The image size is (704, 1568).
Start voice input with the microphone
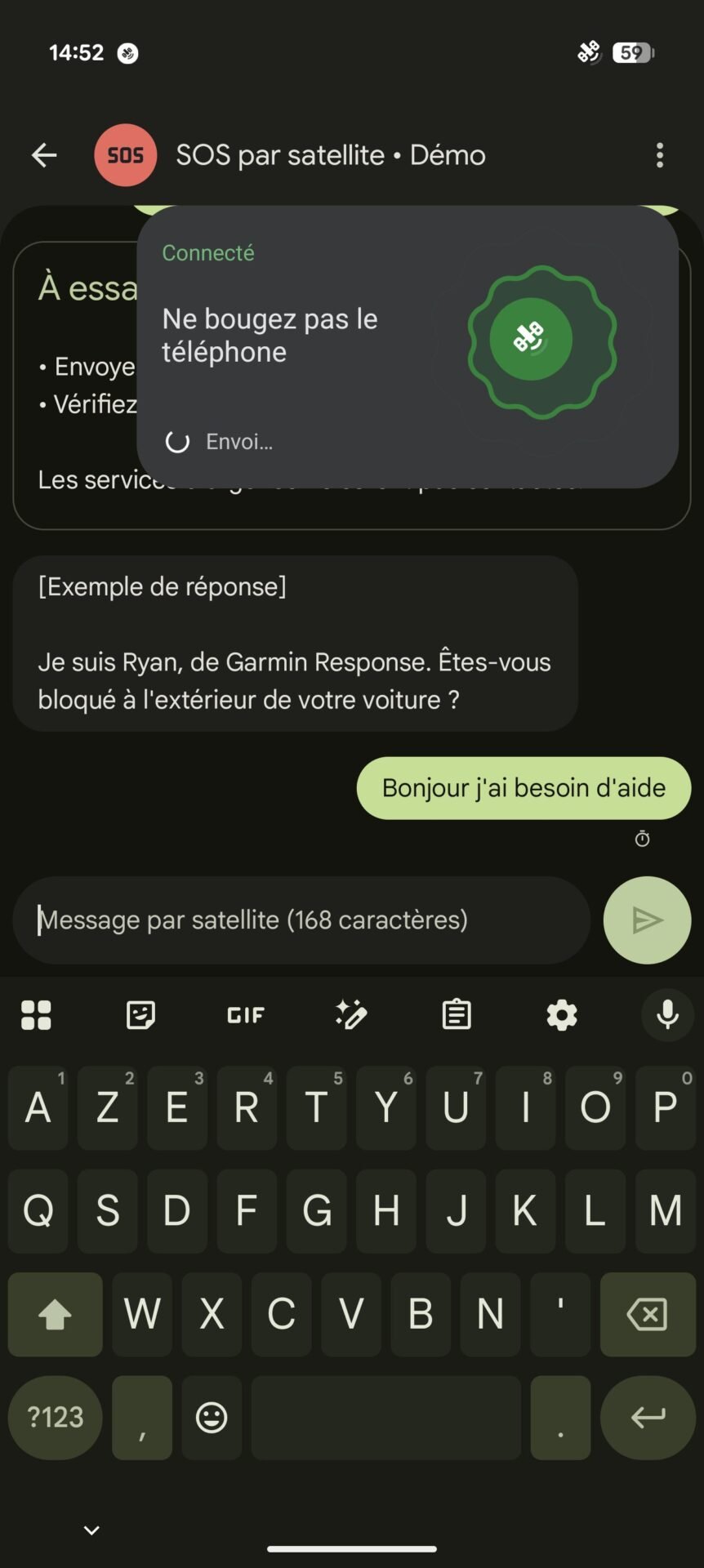[667, 1015]
